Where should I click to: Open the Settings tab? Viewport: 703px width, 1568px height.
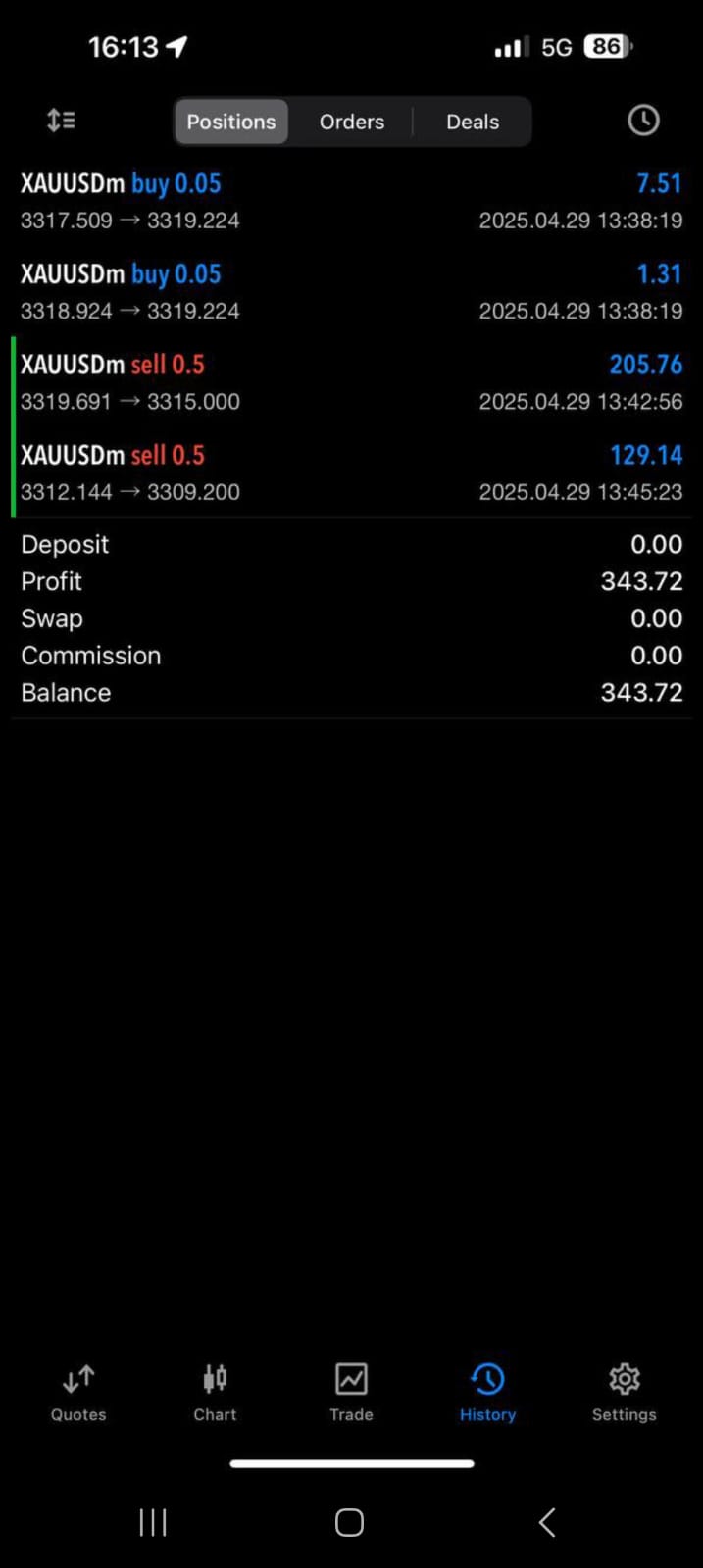tap(624, 1392)
